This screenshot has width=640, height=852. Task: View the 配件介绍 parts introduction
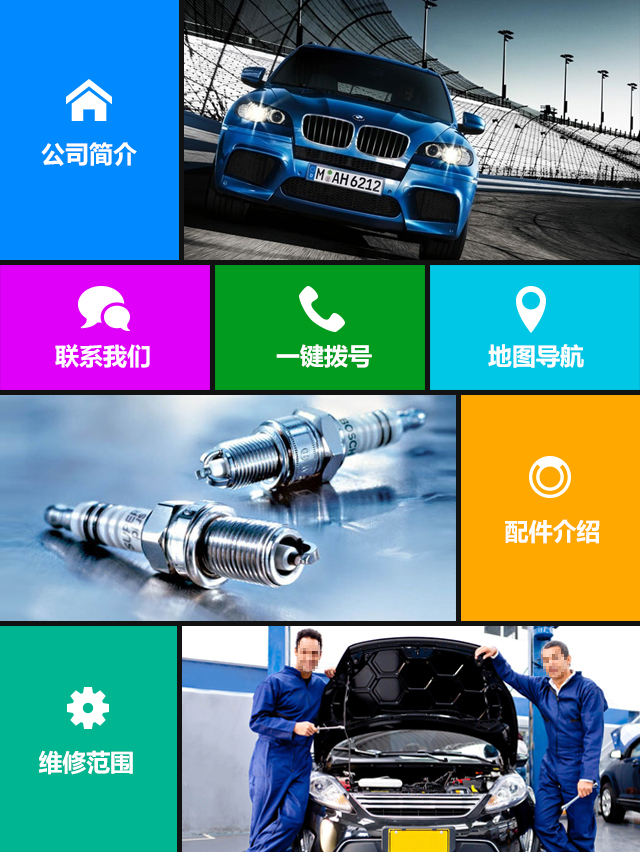click(550, 508)
